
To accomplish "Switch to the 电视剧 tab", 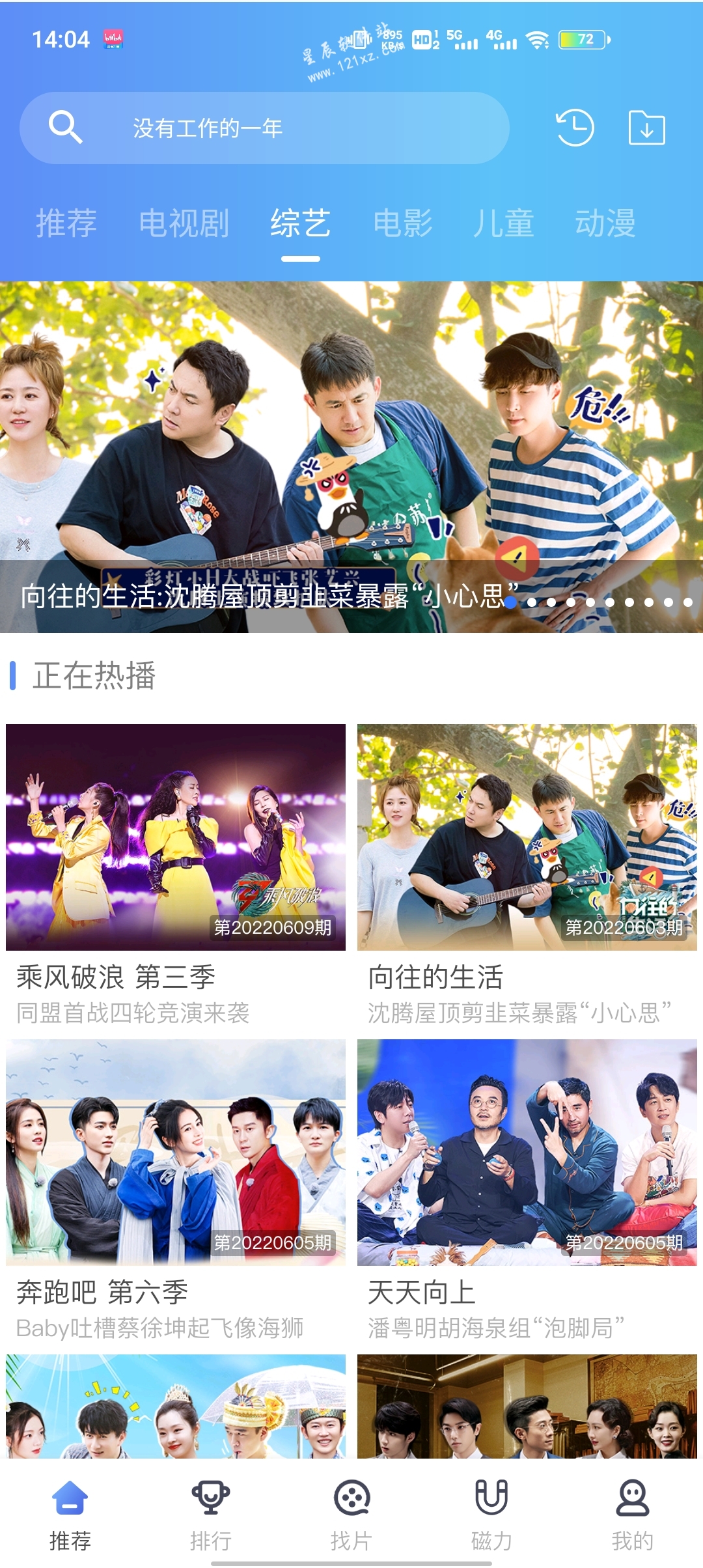I will click(184, 223).
